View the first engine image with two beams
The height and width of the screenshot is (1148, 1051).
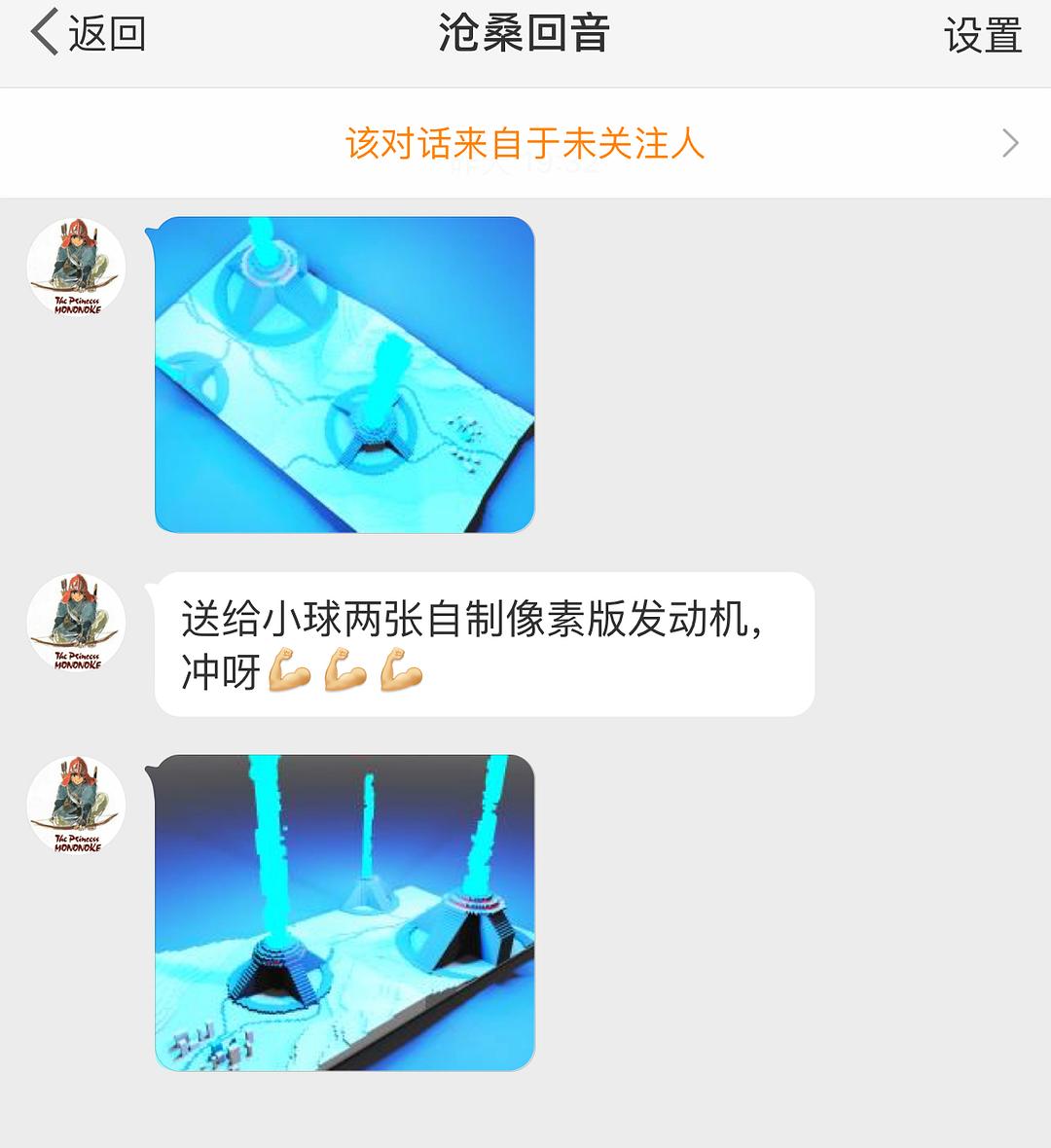point(344,375)
